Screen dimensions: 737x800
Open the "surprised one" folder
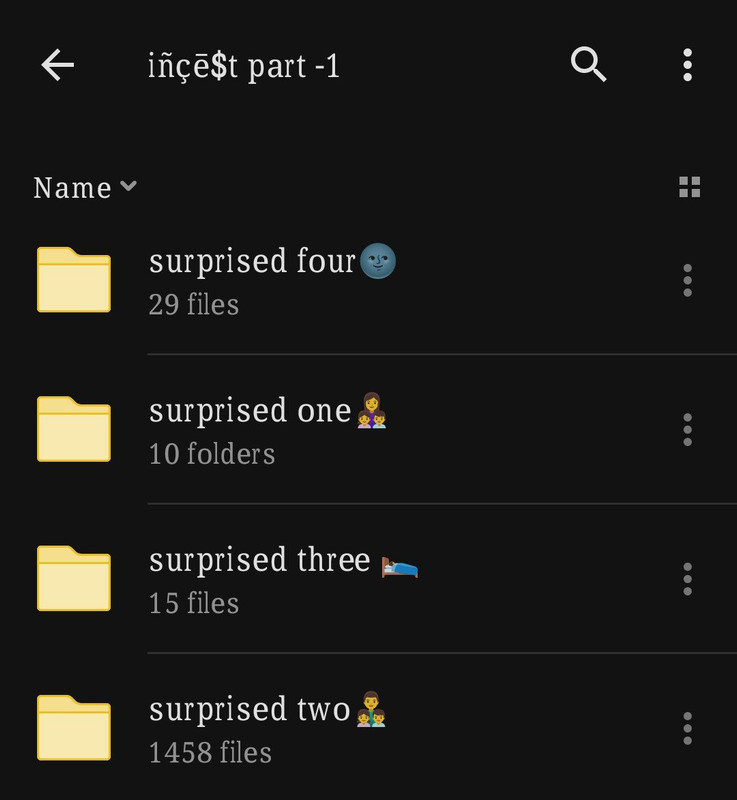[267, 430]
